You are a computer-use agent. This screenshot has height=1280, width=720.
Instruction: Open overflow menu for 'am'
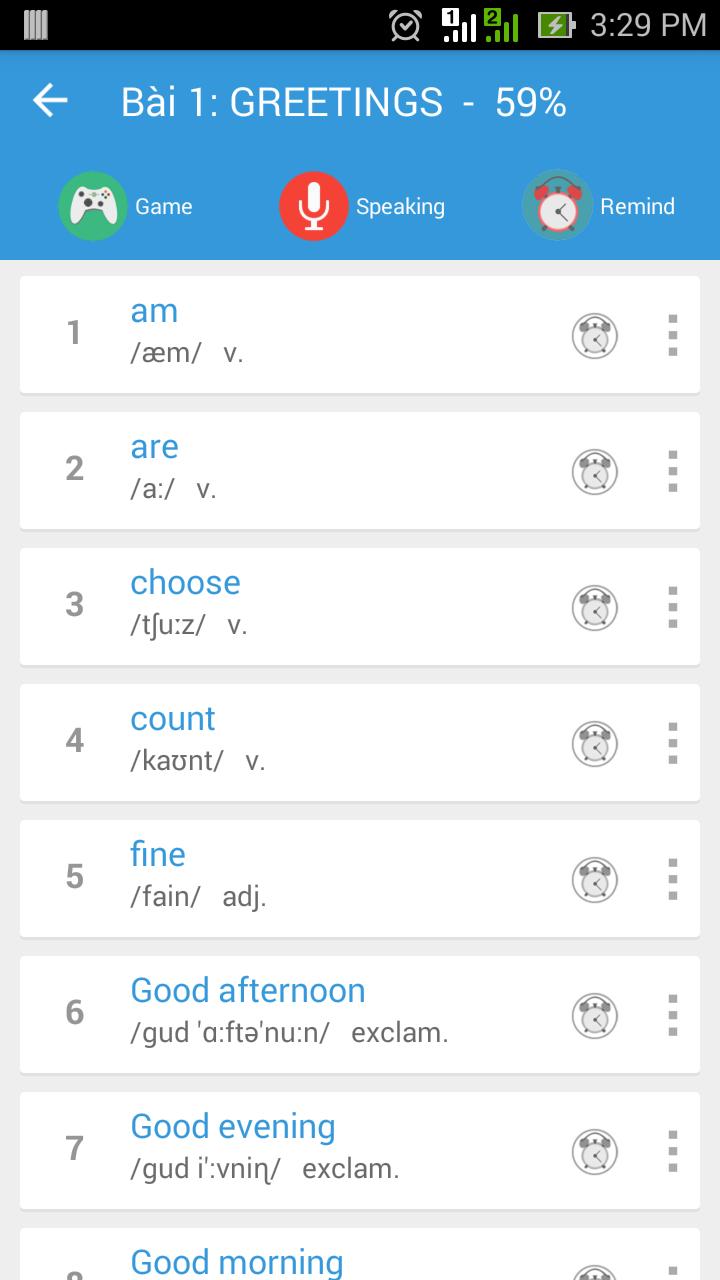click(x=673, y=335)
